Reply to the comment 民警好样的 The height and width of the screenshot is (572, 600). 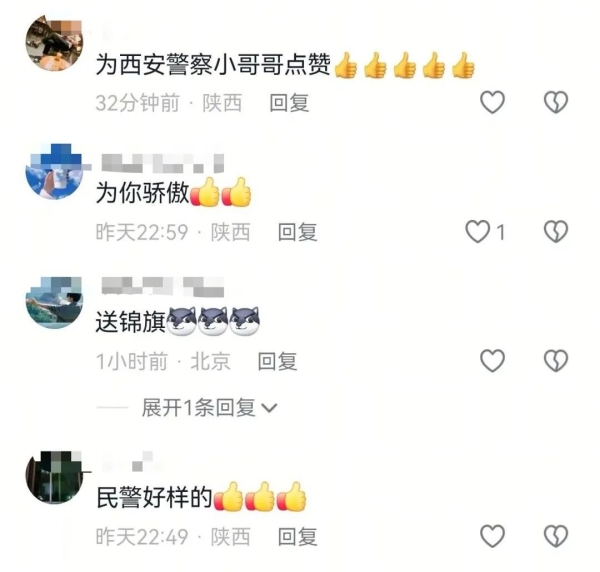(297, 537)
